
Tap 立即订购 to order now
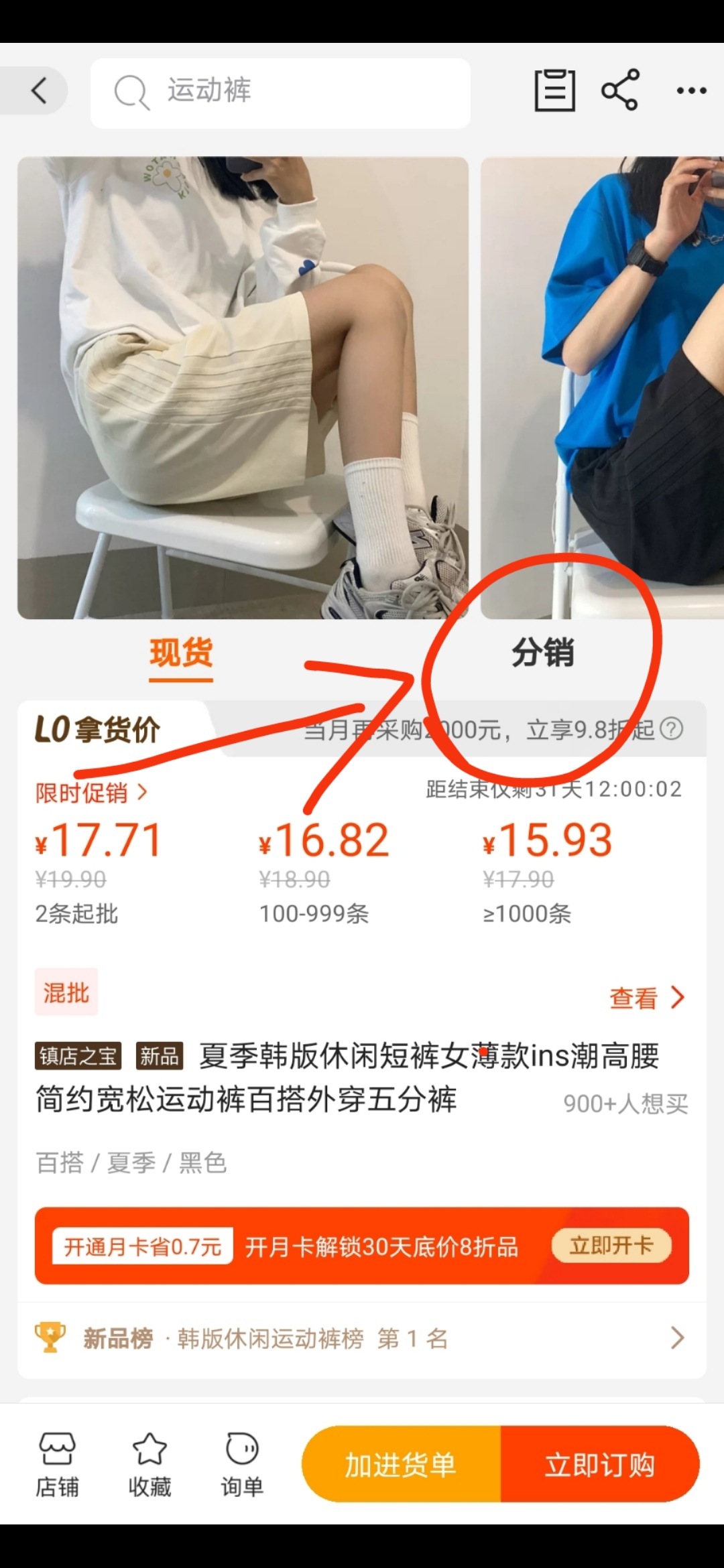pos(600,1464)
